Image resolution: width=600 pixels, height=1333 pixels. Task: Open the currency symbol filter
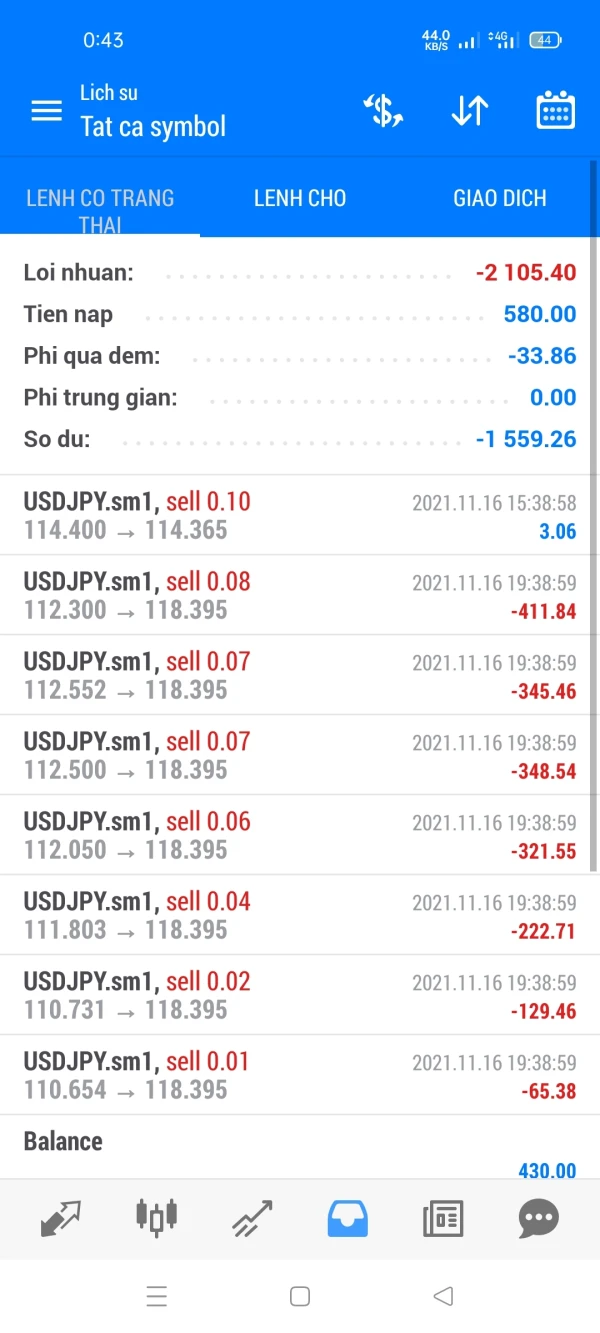[x=383, y=111]
